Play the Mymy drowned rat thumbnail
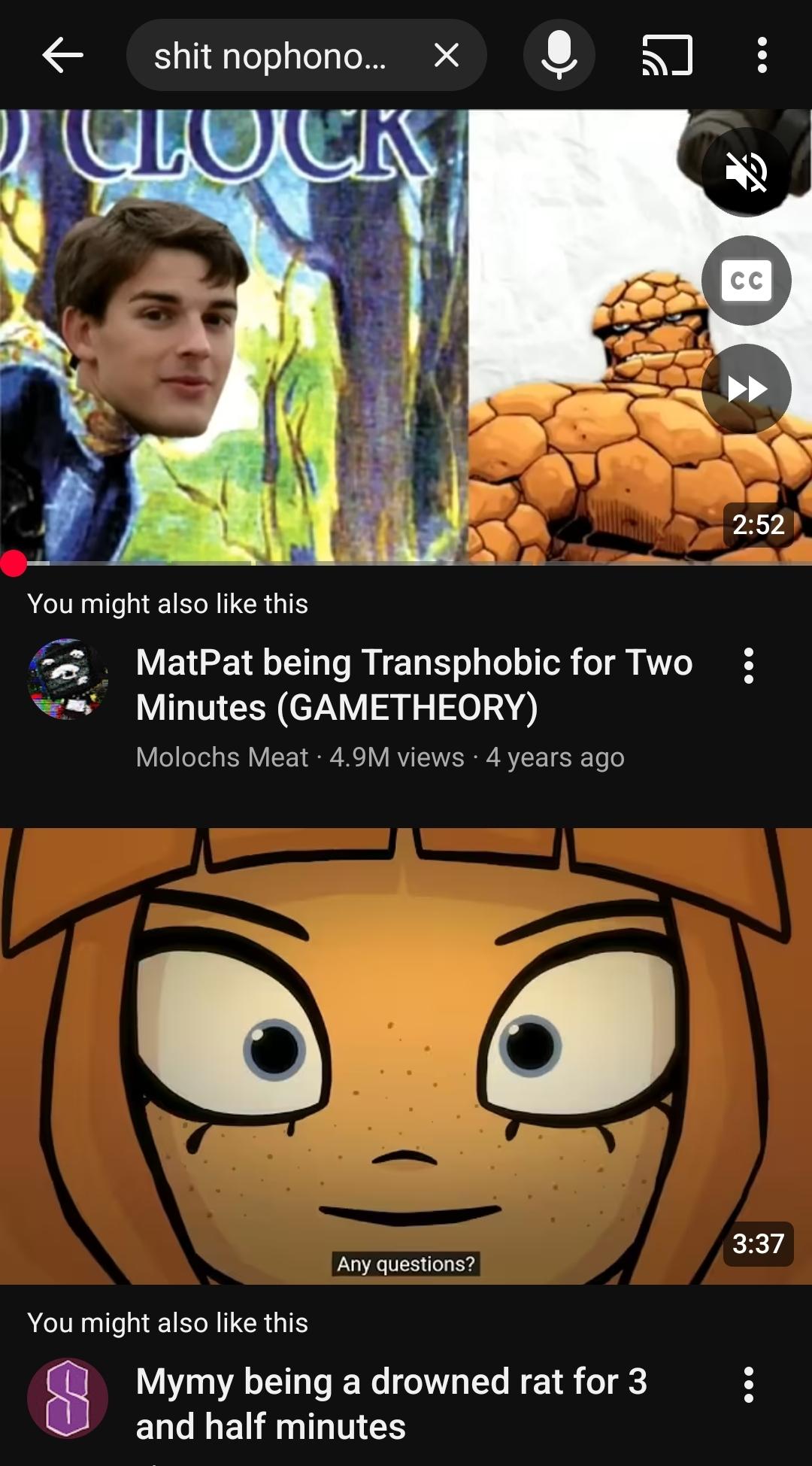Screen dimensions: 812x1466 (406, 1053)
